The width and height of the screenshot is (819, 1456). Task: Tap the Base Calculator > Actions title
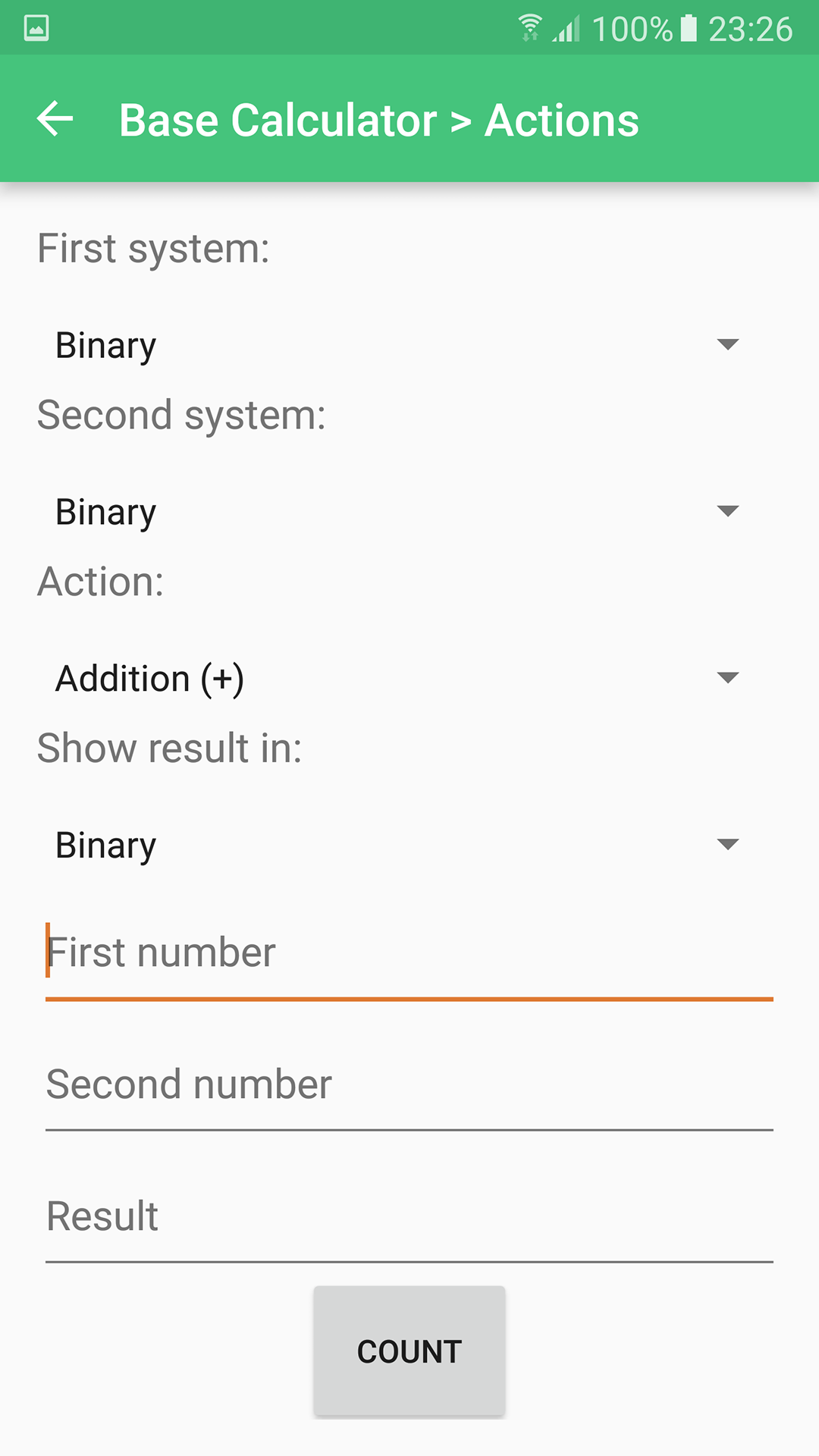pos(378,119)
